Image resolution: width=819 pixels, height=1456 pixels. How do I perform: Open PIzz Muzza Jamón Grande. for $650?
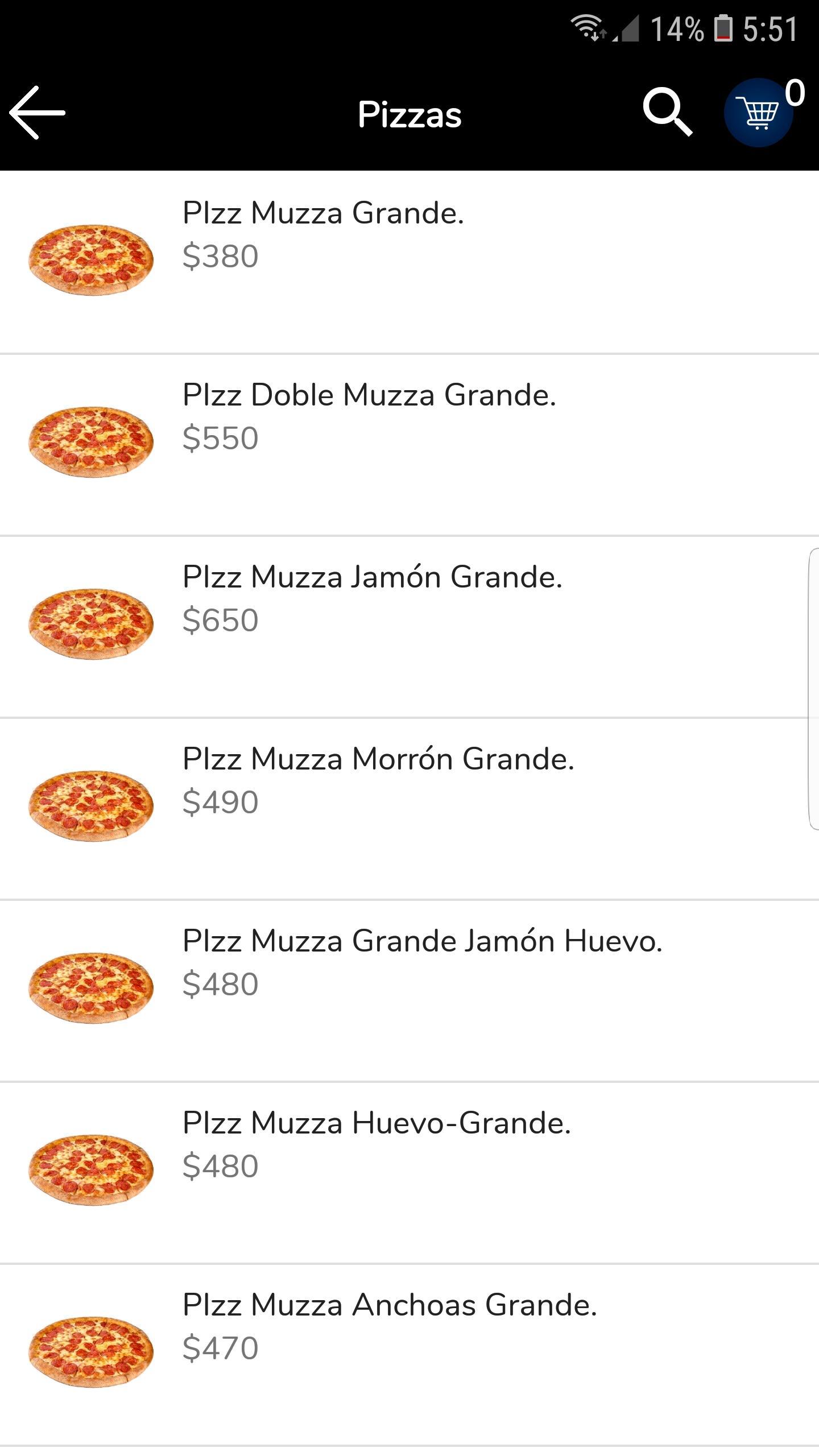(x=409, y=627)
